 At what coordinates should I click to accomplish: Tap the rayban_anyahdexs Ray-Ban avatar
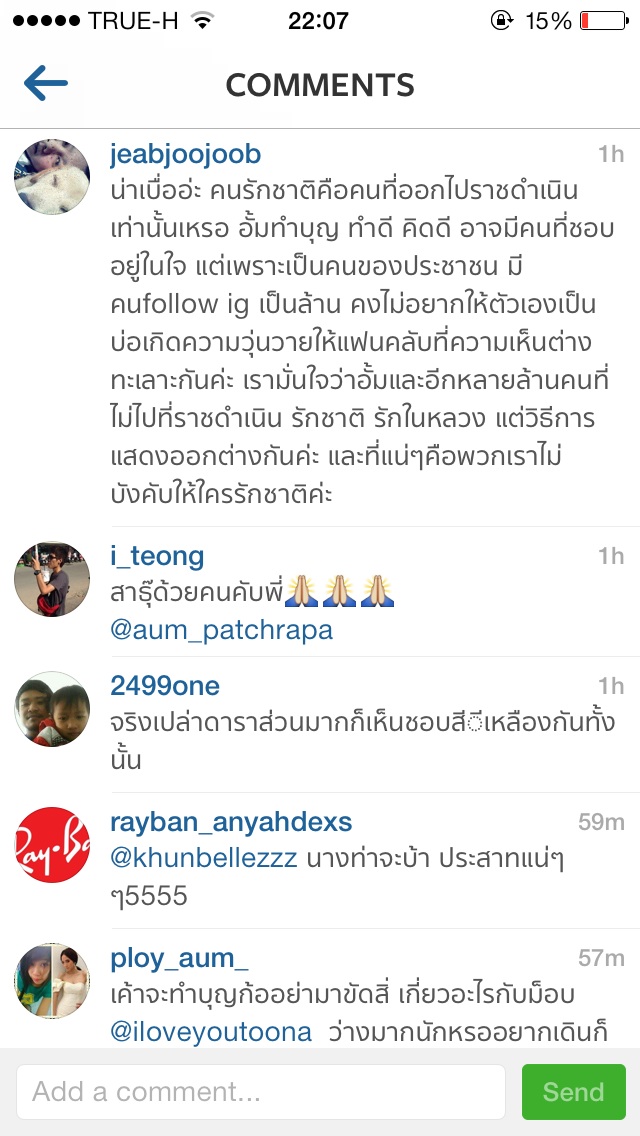click(x=52, y=845)
